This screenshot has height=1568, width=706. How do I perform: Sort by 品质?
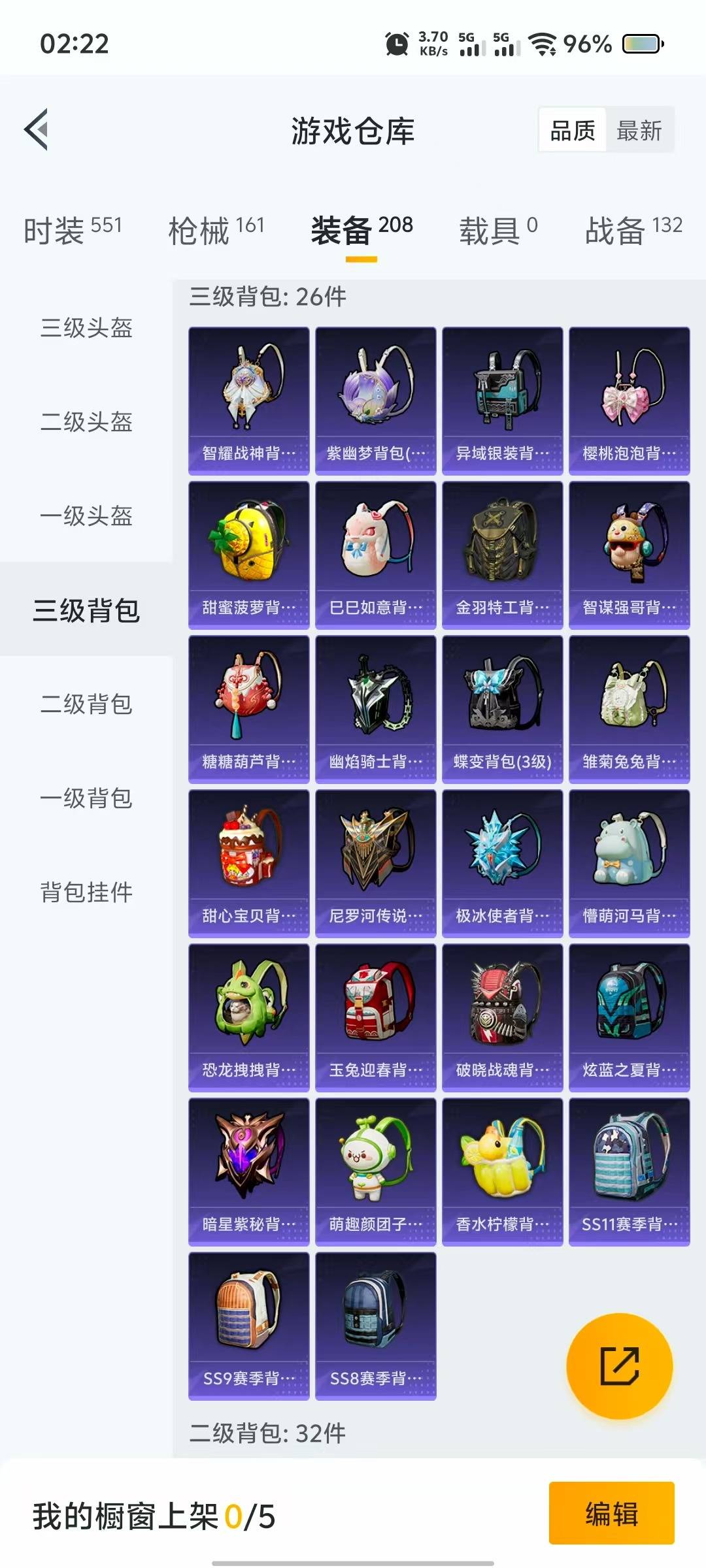[573, 131]
